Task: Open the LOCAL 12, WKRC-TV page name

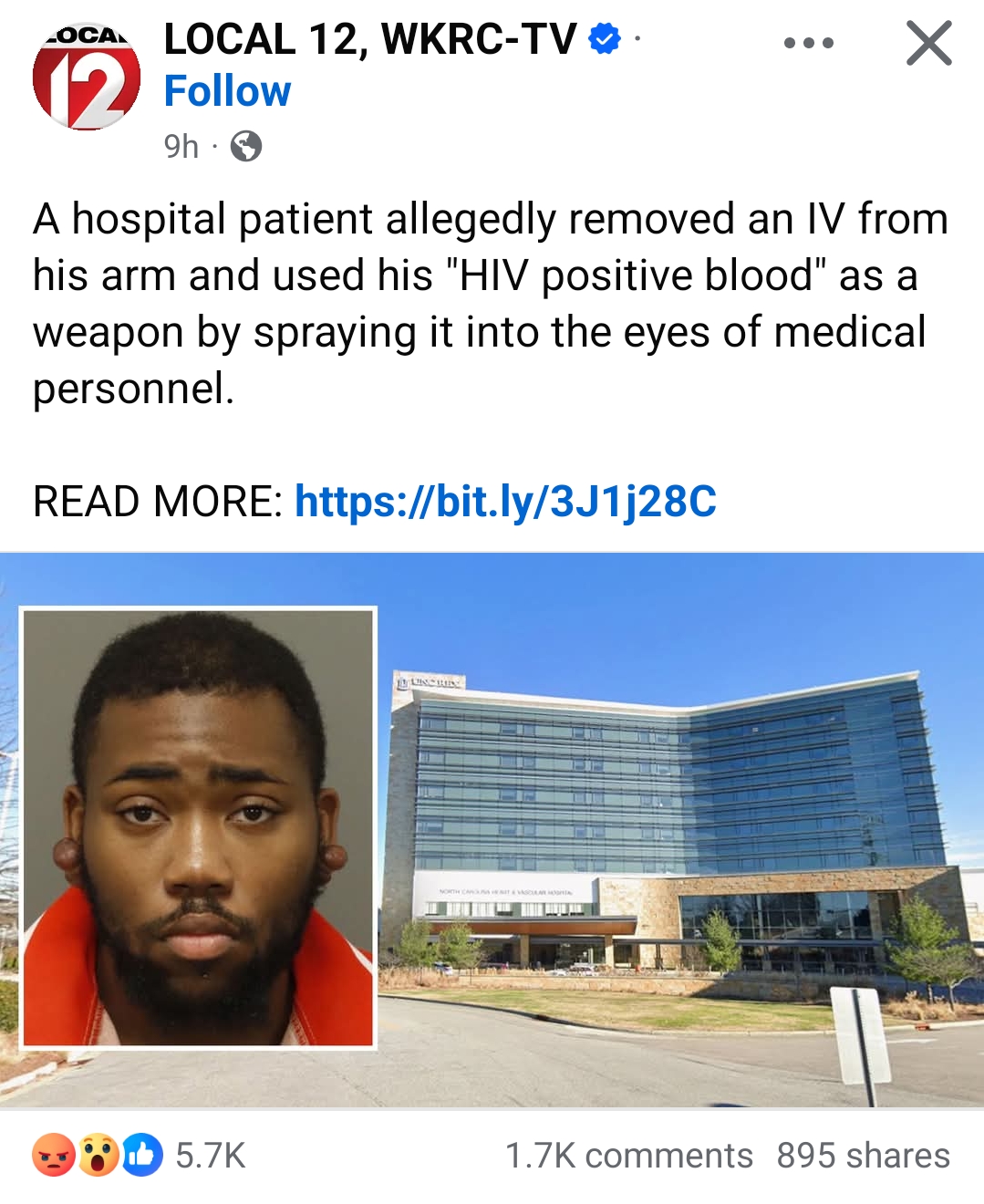Action: click(369, 39)
